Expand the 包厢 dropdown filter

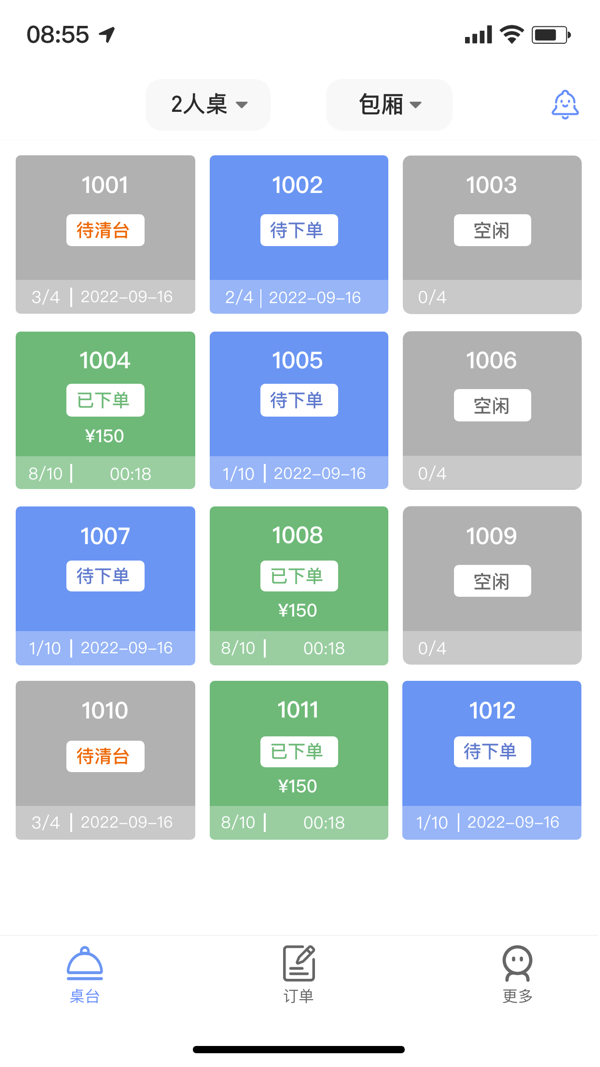point(389,104)
